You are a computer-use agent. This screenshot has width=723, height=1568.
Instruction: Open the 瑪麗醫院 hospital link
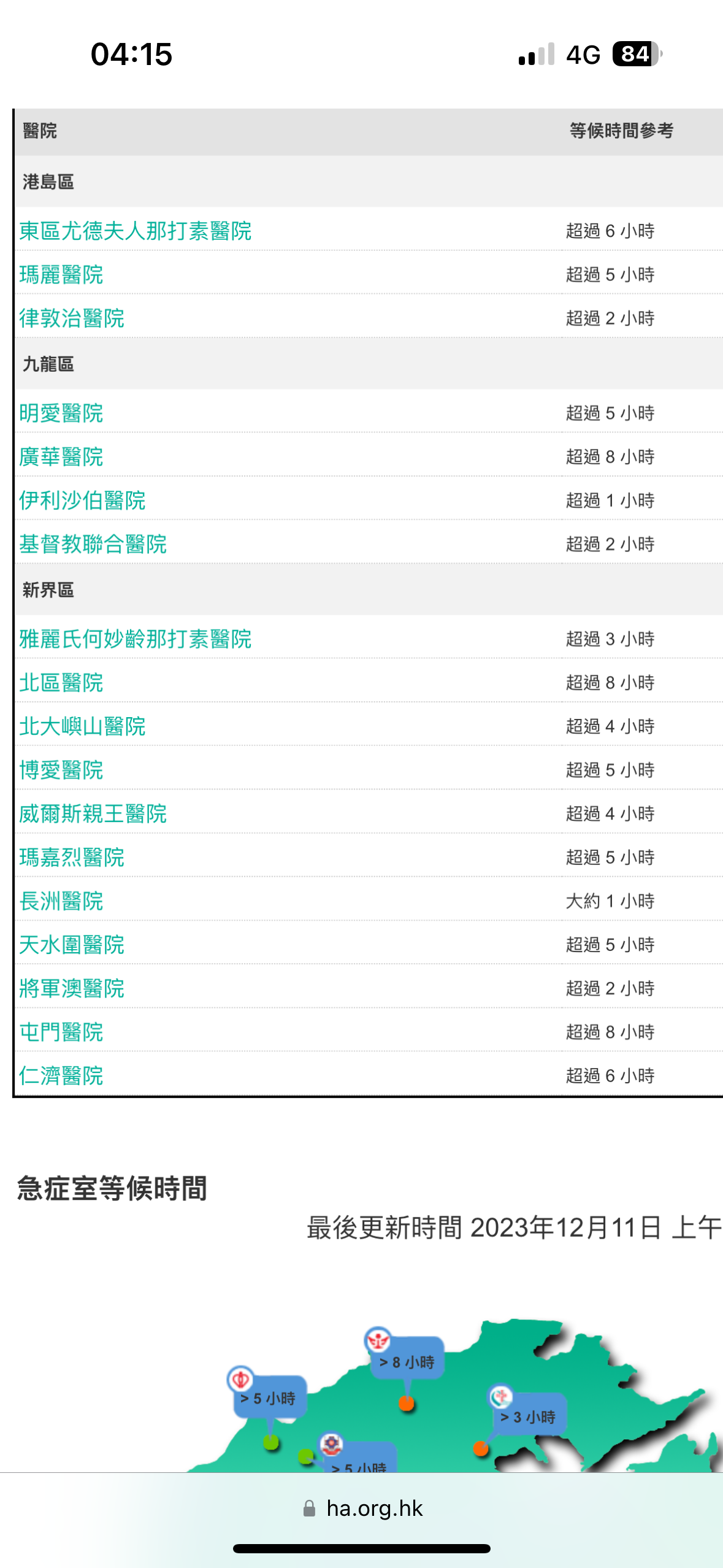[61, 275]
